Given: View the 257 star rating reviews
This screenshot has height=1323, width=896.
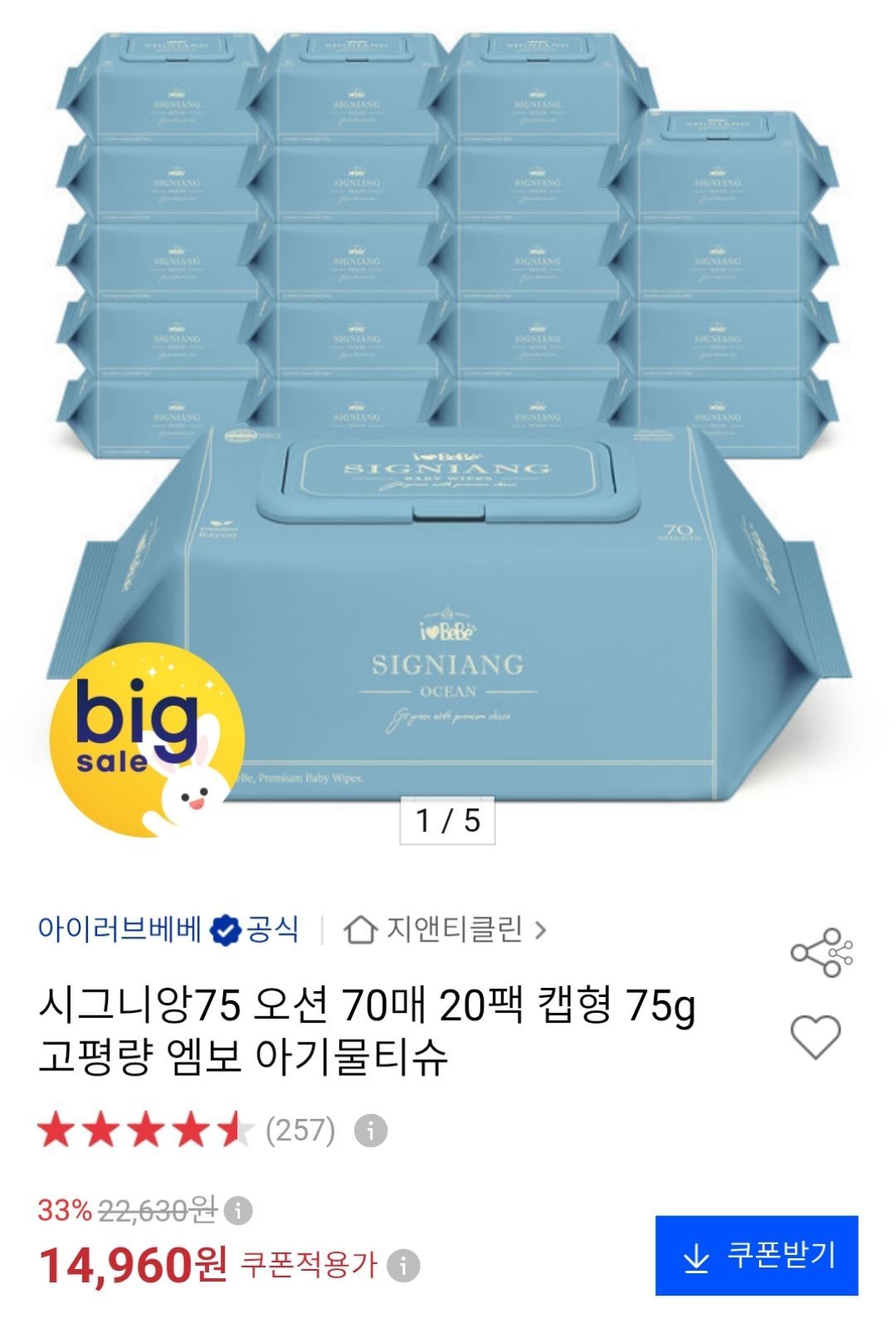Looking at the screenshot, I should tap(187, 1130).
